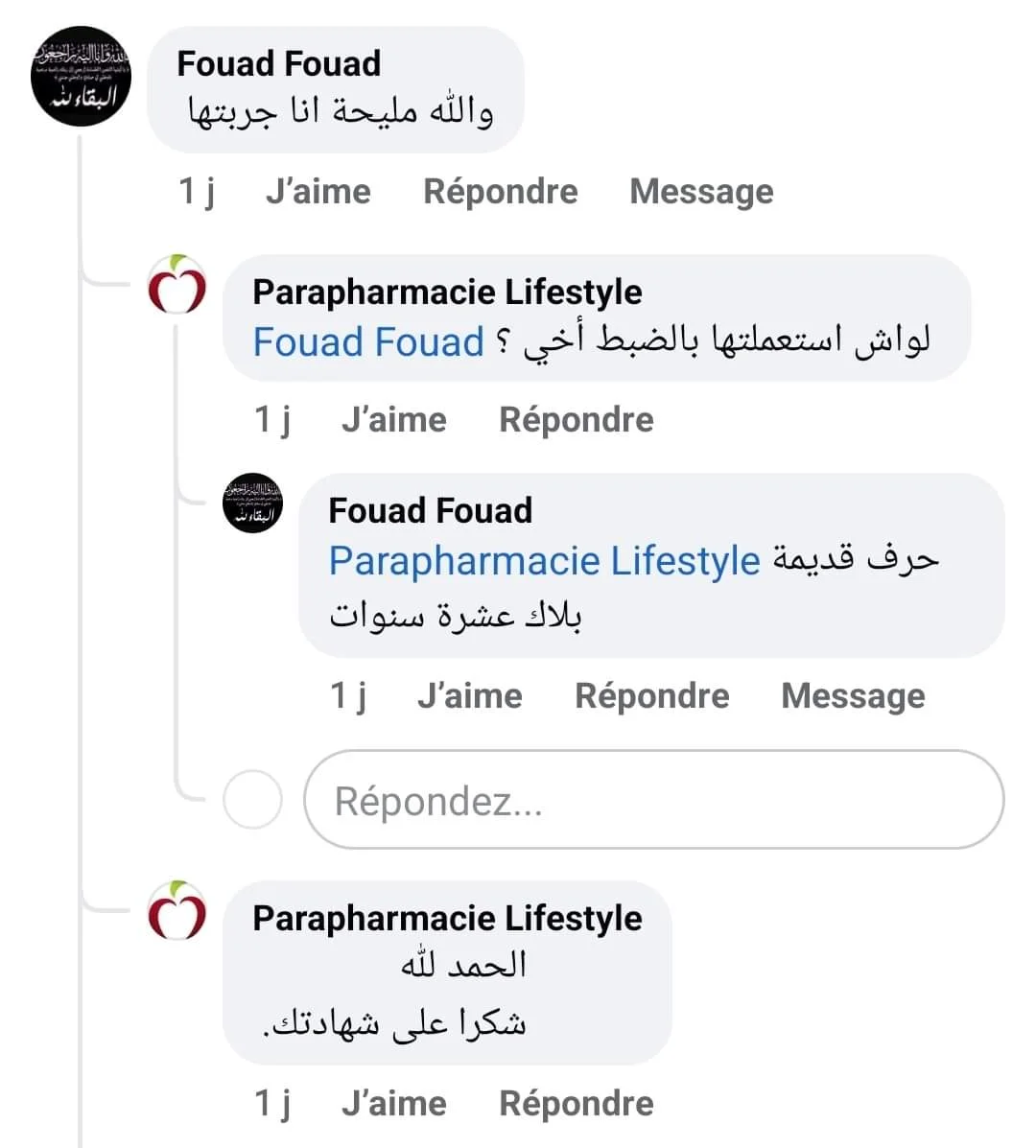Image resolution: width=1036 pixels, height=1148 pixels.
Task: Open the blue Fouad Fouad mention link
Action: point(368,342)
